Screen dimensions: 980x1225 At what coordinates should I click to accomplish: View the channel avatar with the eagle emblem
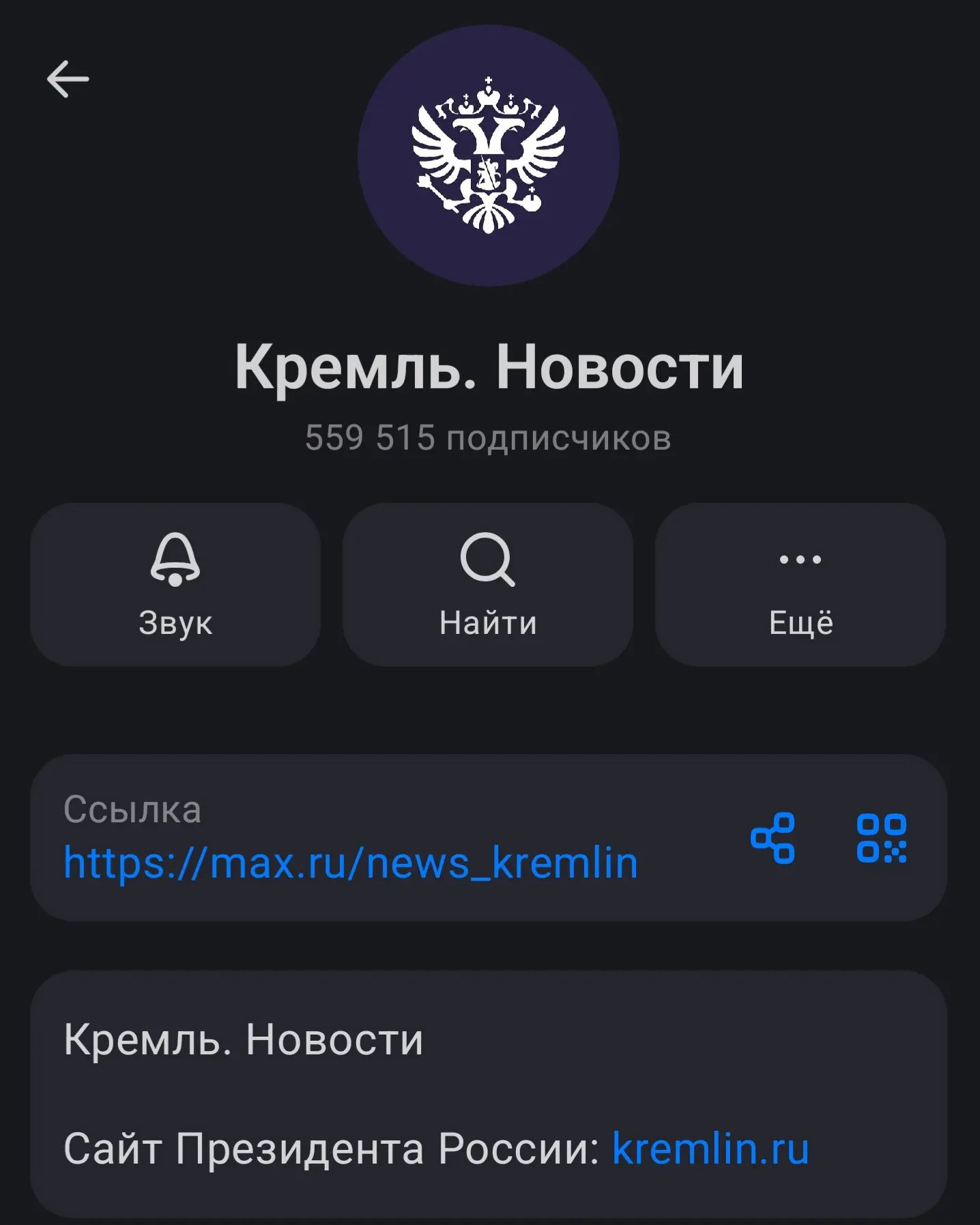click(x=489, y=156)
